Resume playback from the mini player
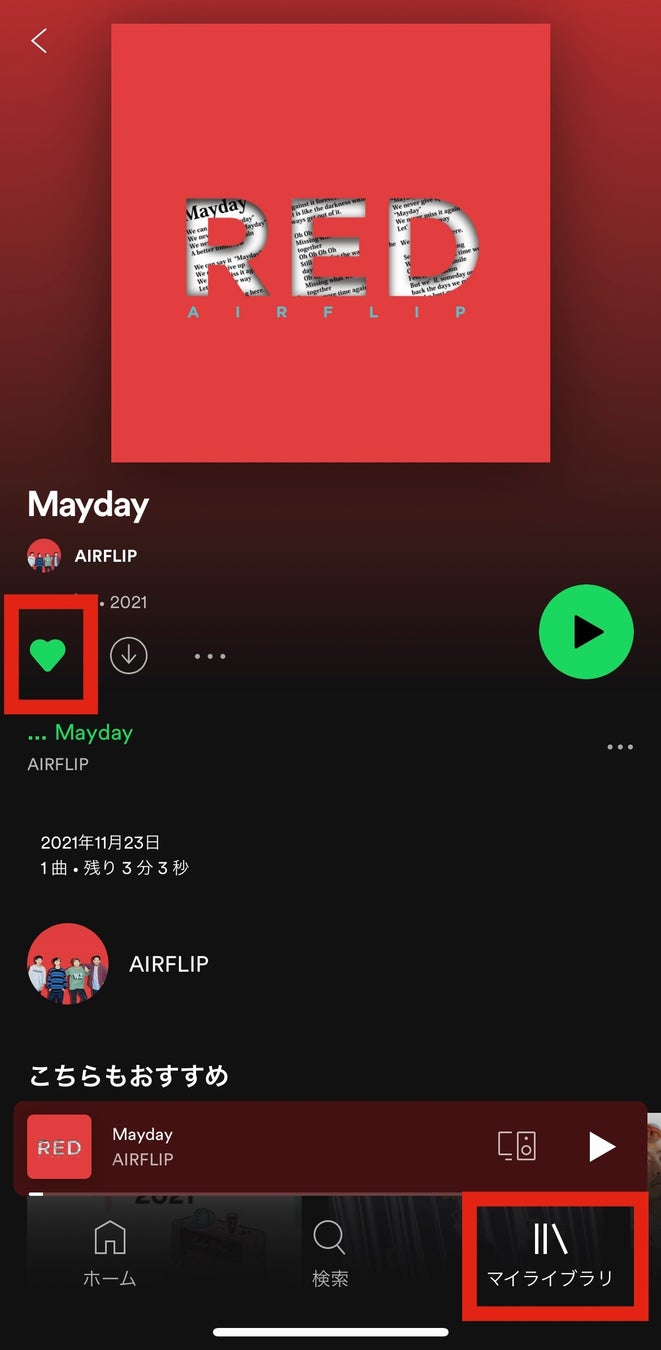The width and height of the screenshot is (661, 1350). click(x=601, y=1147)
